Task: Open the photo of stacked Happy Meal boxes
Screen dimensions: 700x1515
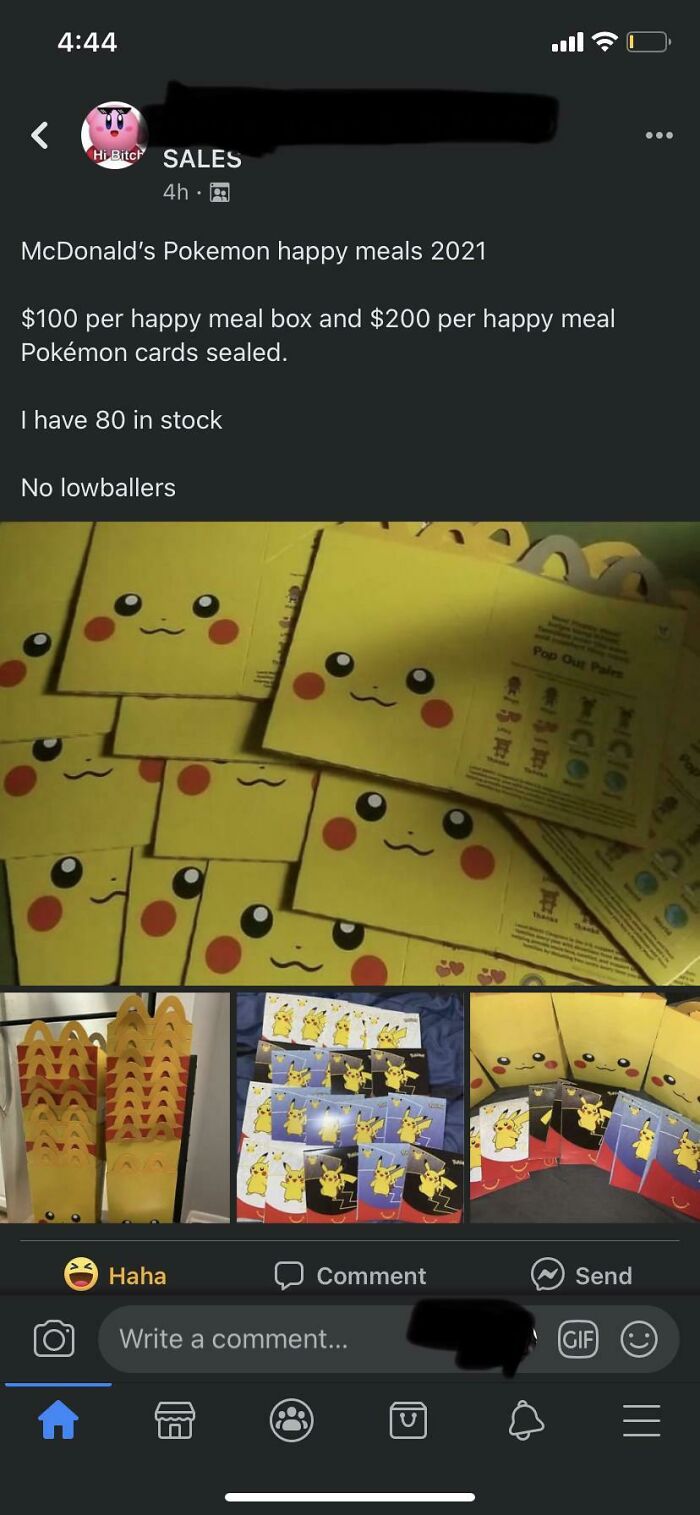Action: tap(115, 1107)
